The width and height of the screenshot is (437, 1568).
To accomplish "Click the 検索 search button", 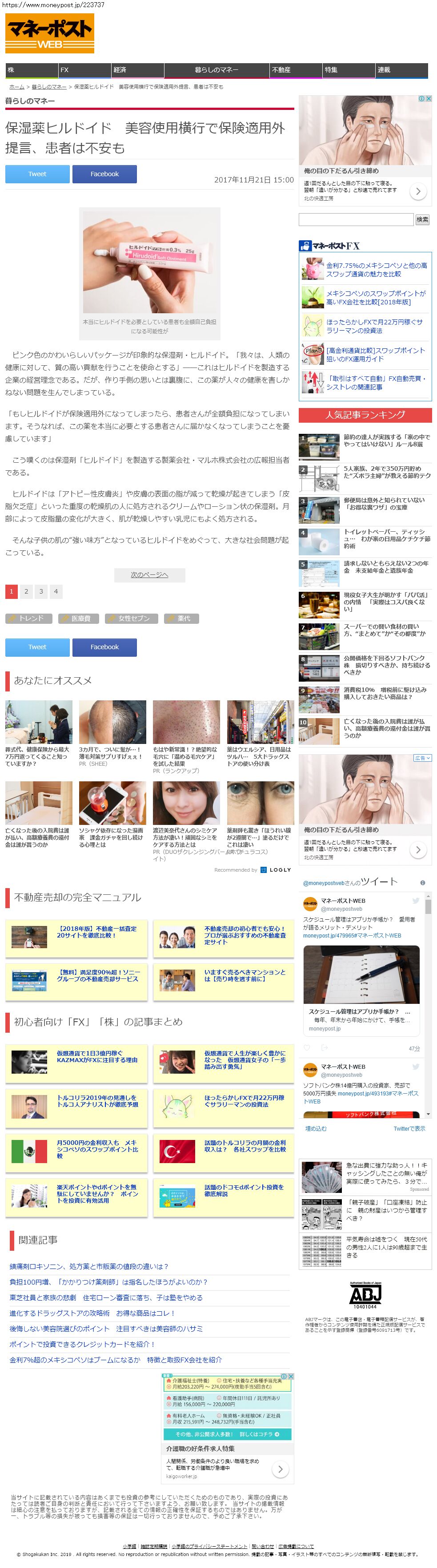I will tap(422, 219).
